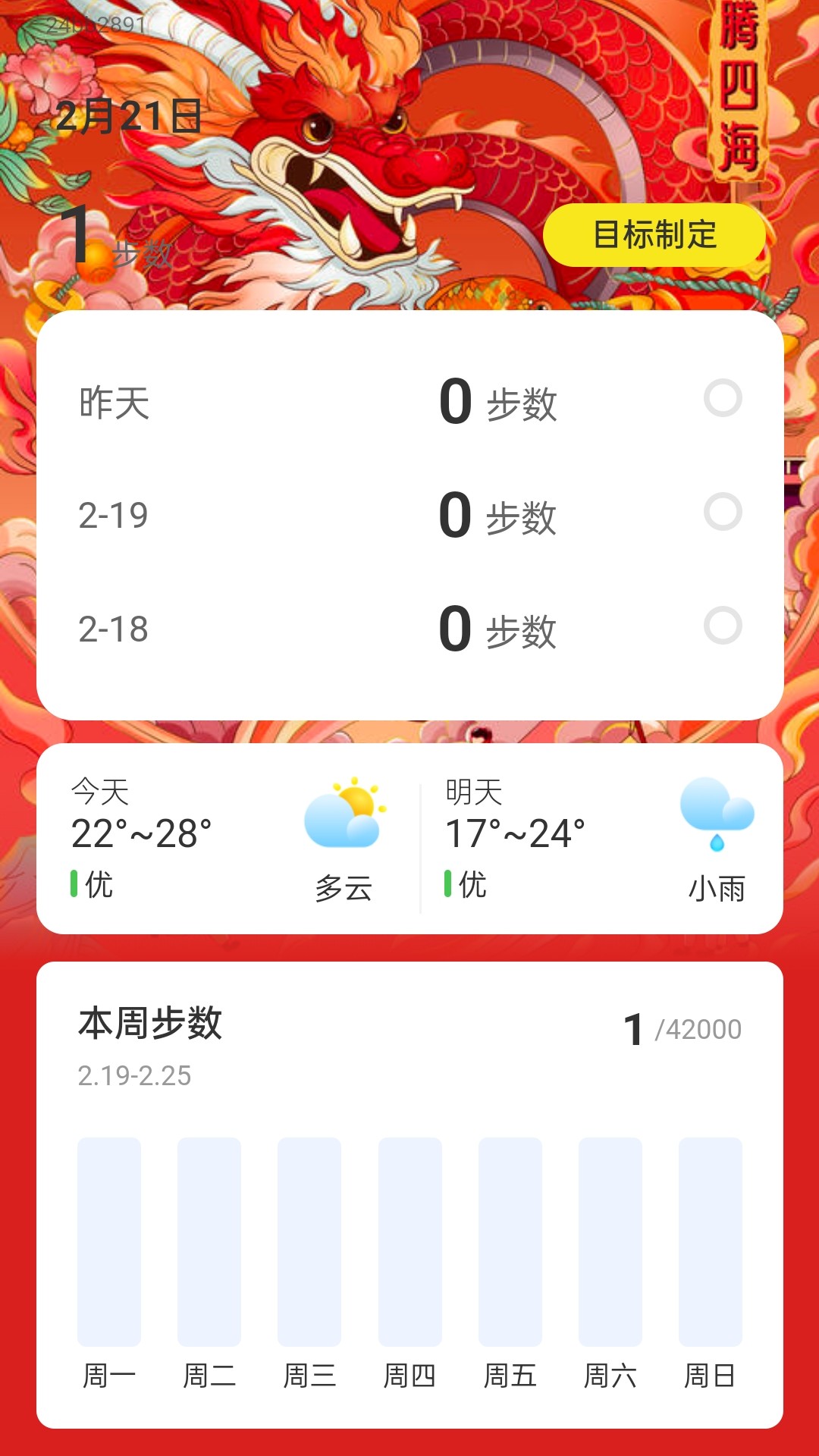Viewport: 819px width, 1456px height.
Task: Tap the 小雨 weather label
Action: [x=716, y=886]
